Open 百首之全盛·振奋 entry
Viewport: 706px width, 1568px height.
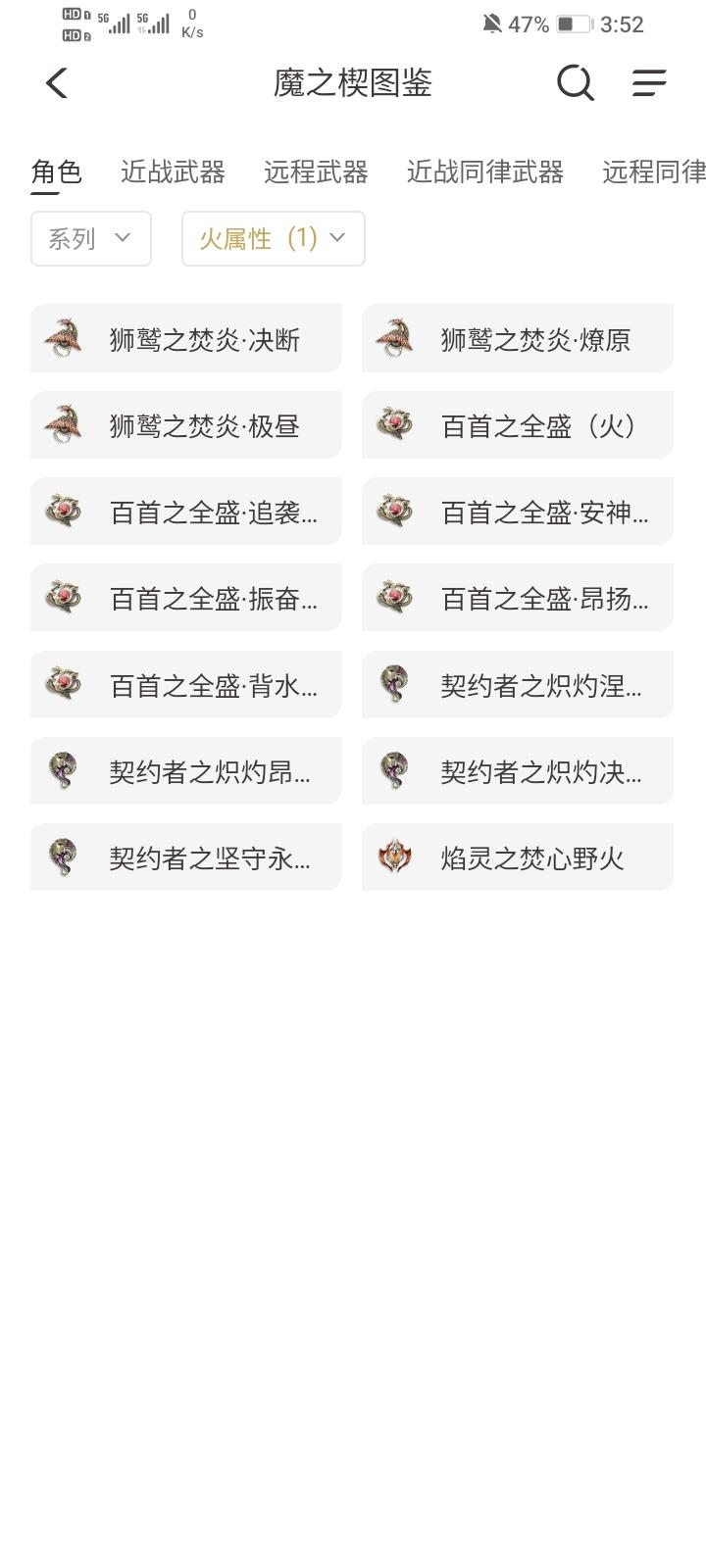pyautogui.click(x=186, y=598)
